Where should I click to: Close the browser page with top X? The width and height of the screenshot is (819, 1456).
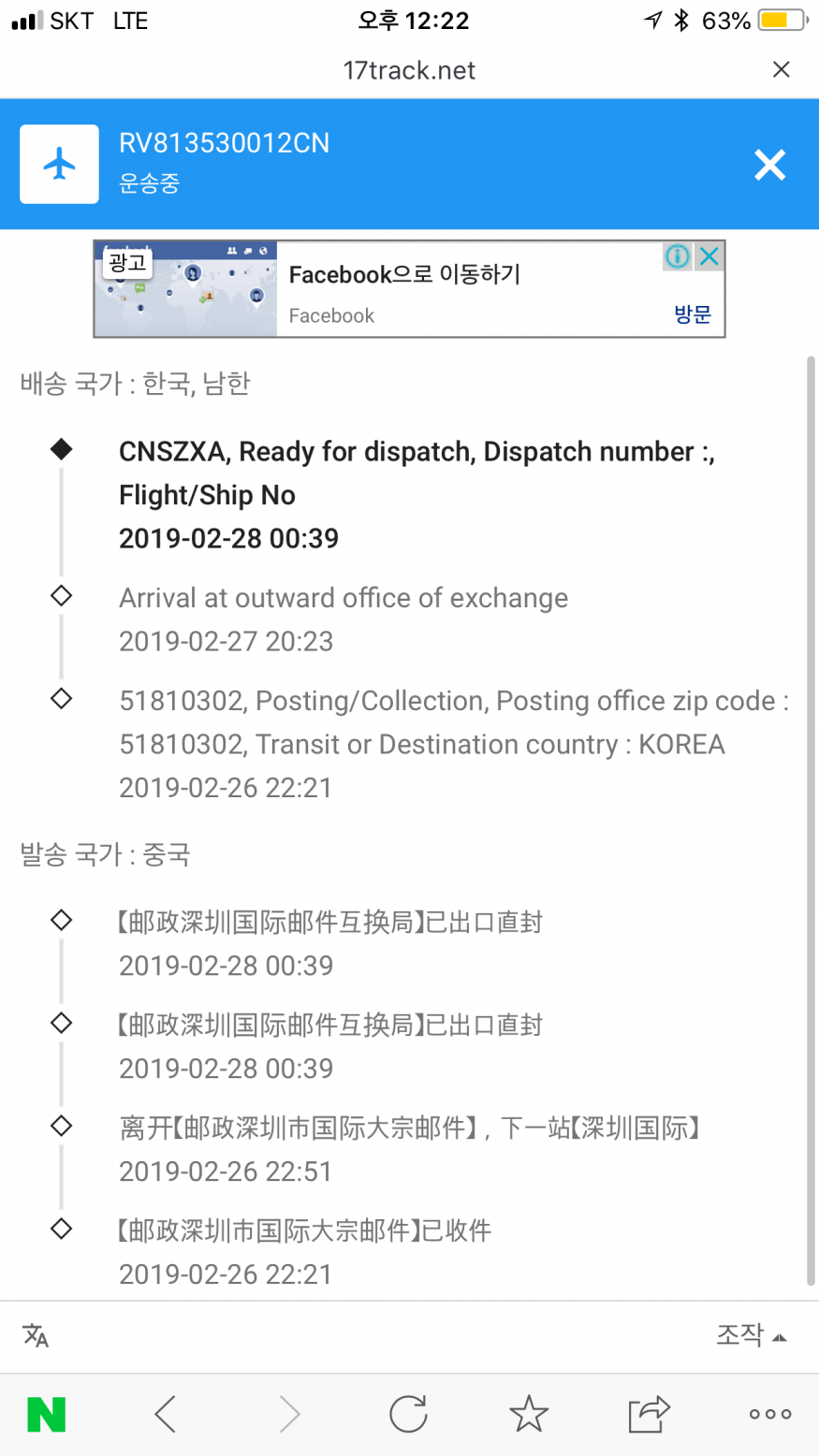pos(781,69)
